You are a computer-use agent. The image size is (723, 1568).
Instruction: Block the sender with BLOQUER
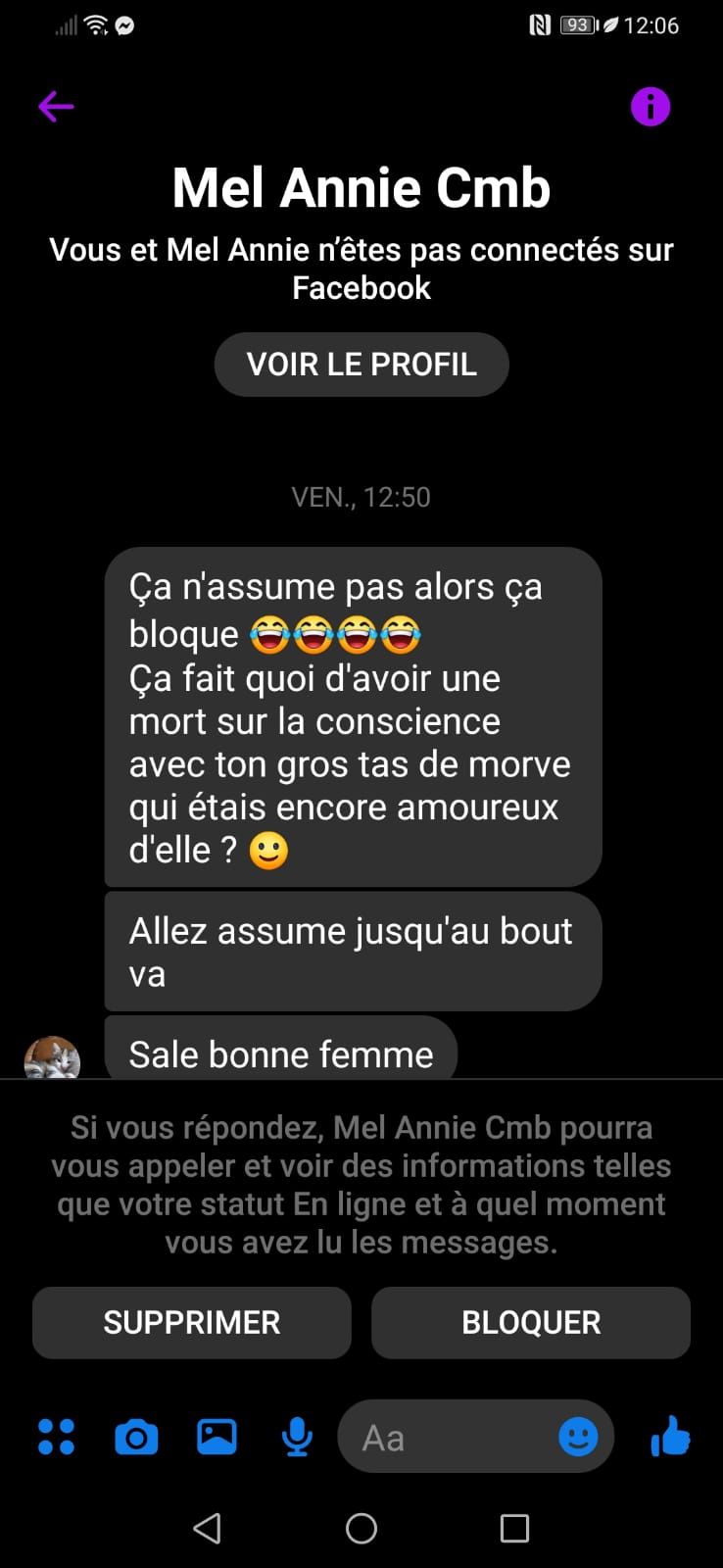[x=531, y=1322]
